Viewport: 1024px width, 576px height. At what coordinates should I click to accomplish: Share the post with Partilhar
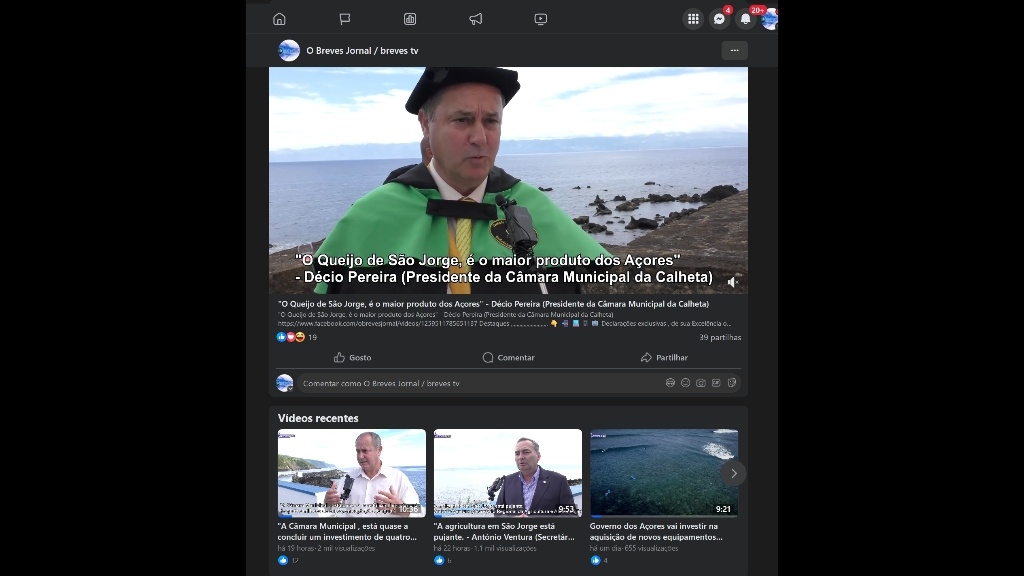664,357
